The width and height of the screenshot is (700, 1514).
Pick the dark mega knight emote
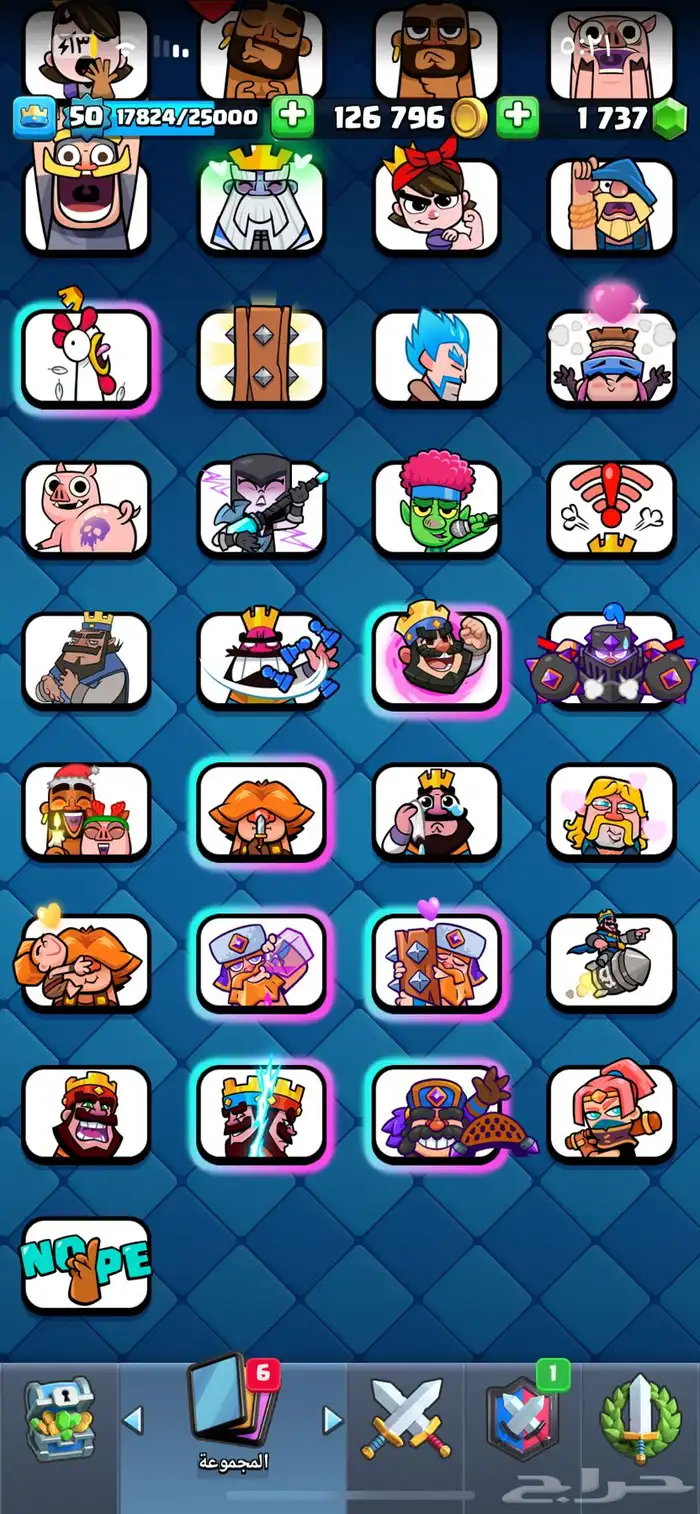pyautogui.click(x=611, y=660)
